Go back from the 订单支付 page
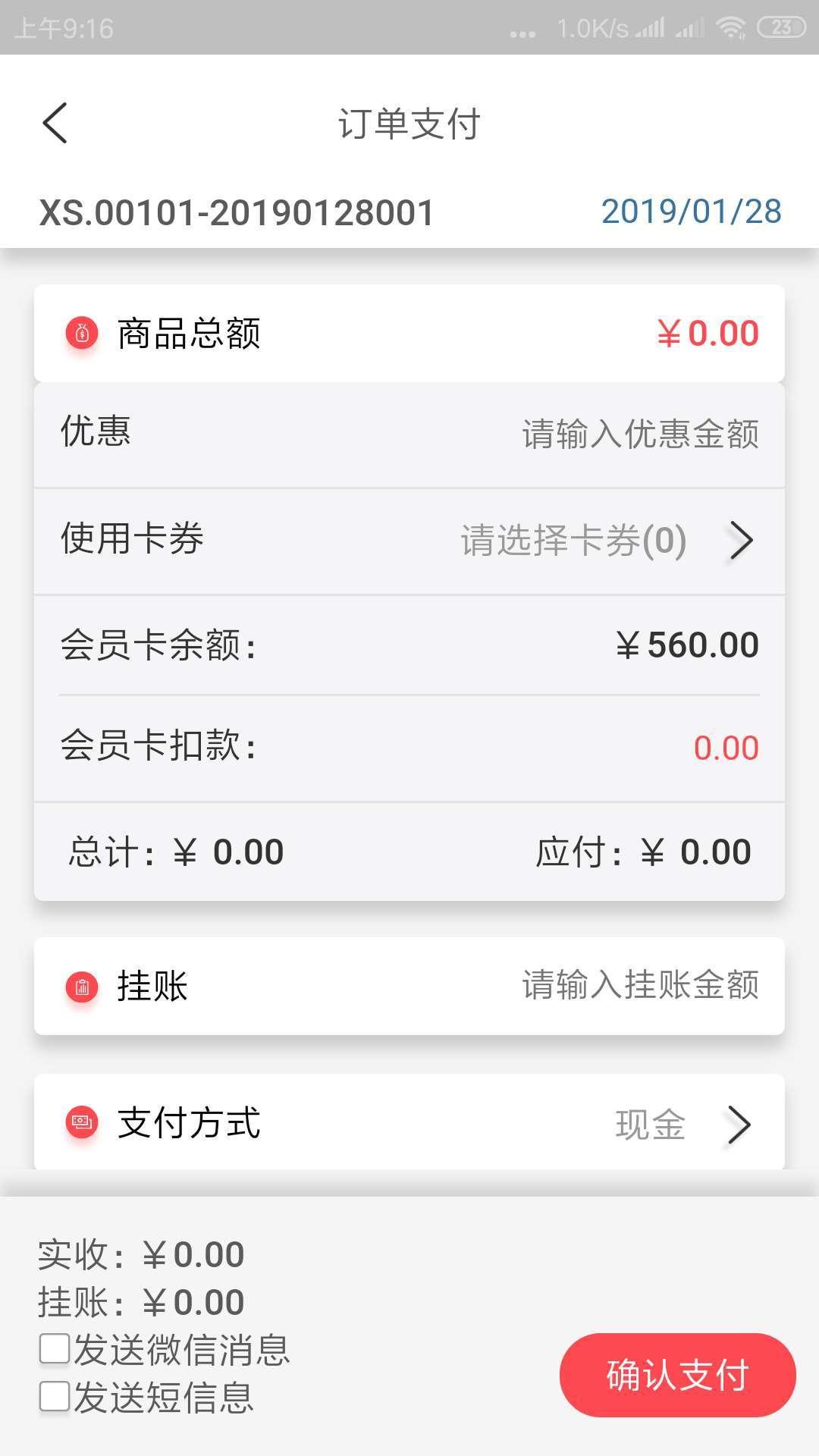The width and height of the screenshot is (819, 1456). click(55, 123)
